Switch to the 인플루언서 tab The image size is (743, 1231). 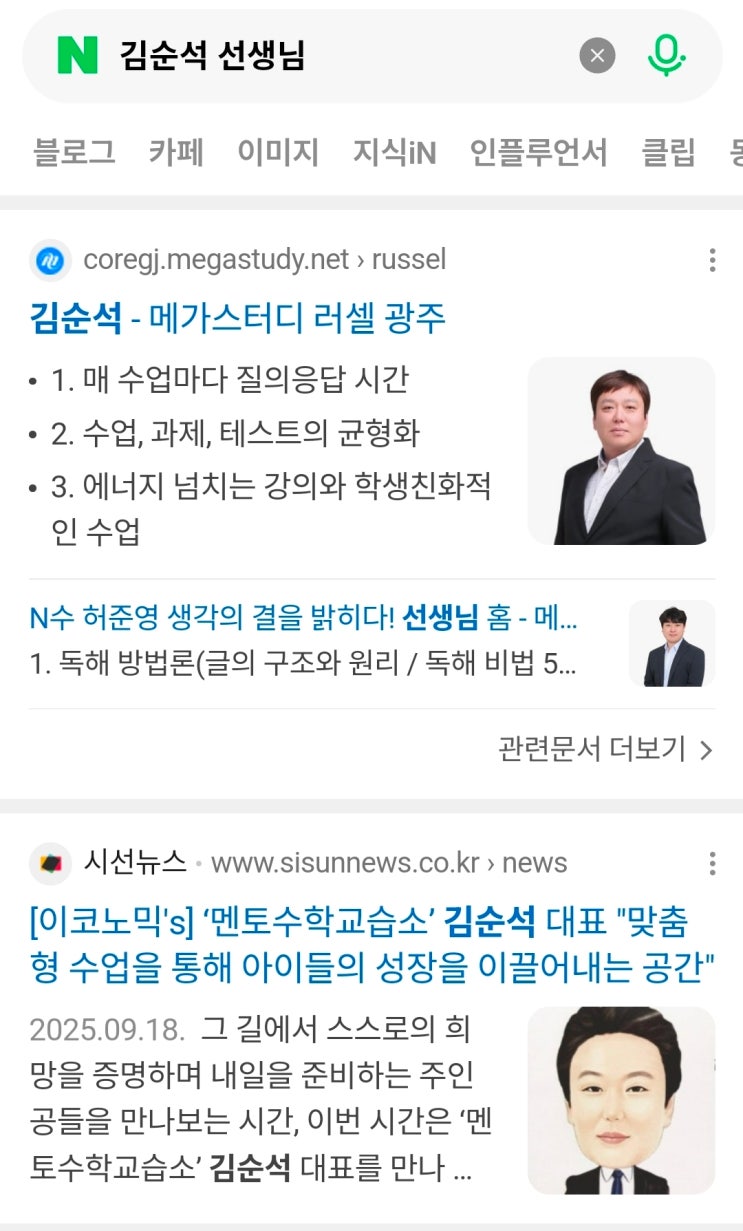click(x=539, y=152)
